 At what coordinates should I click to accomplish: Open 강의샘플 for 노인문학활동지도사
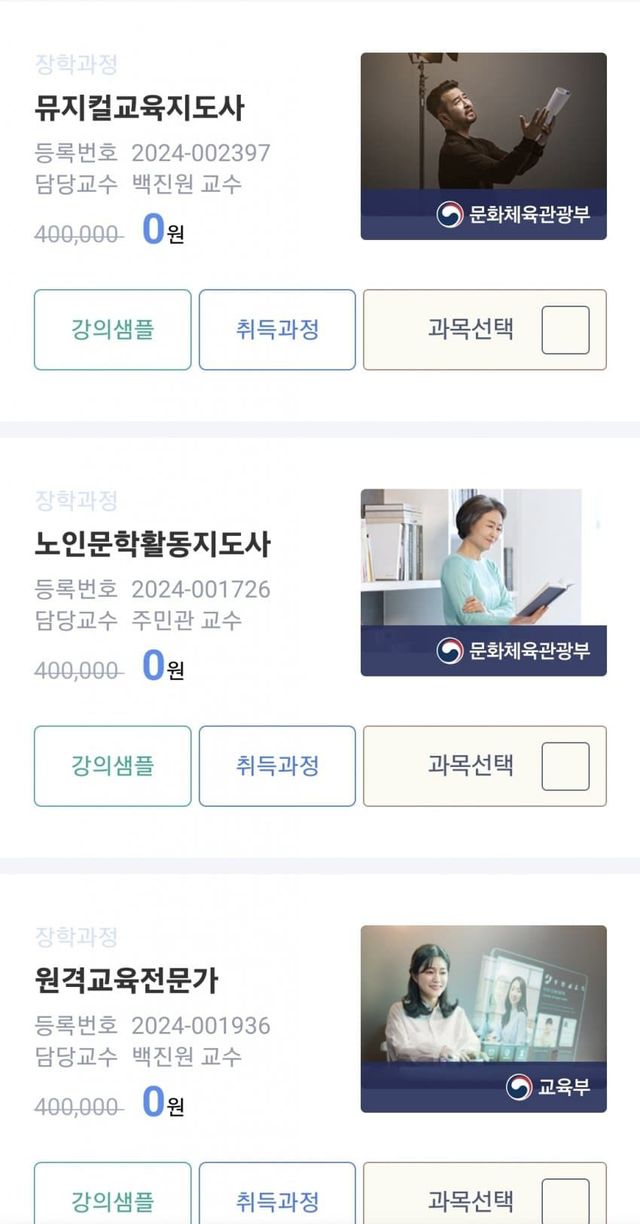(112, 766)
